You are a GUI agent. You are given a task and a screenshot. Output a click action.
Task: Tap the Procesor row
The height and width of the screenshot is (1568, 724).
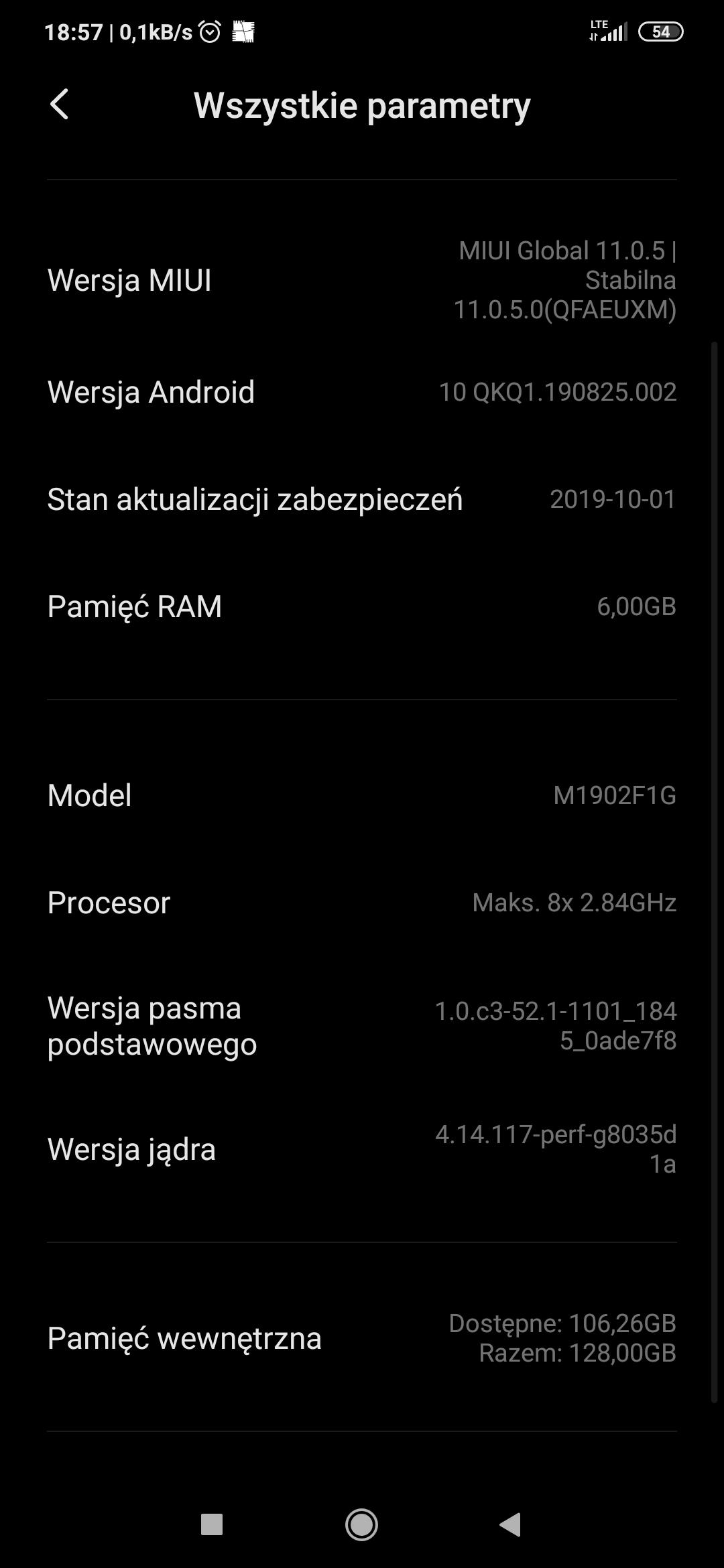point(362,903)
